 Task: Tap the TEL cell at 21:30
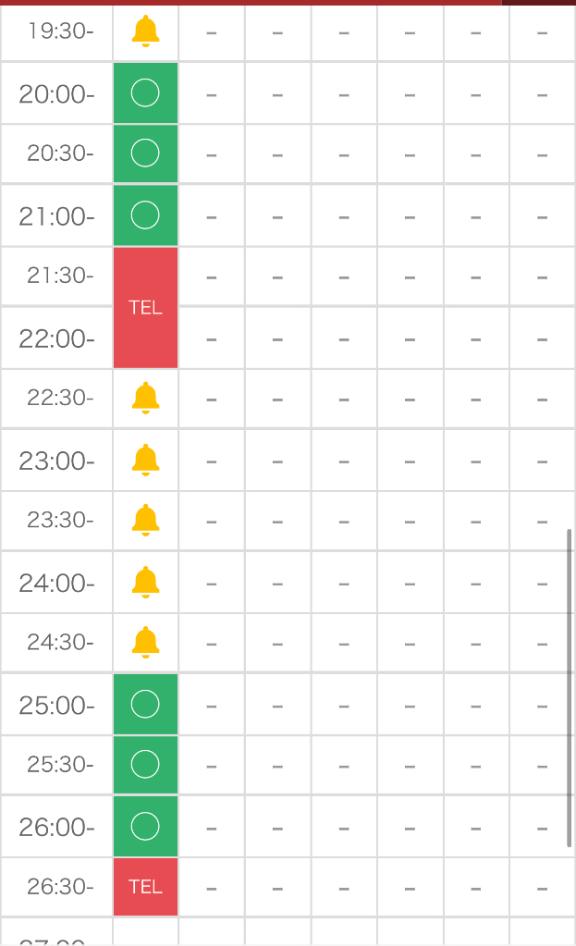tap(145, 307)
